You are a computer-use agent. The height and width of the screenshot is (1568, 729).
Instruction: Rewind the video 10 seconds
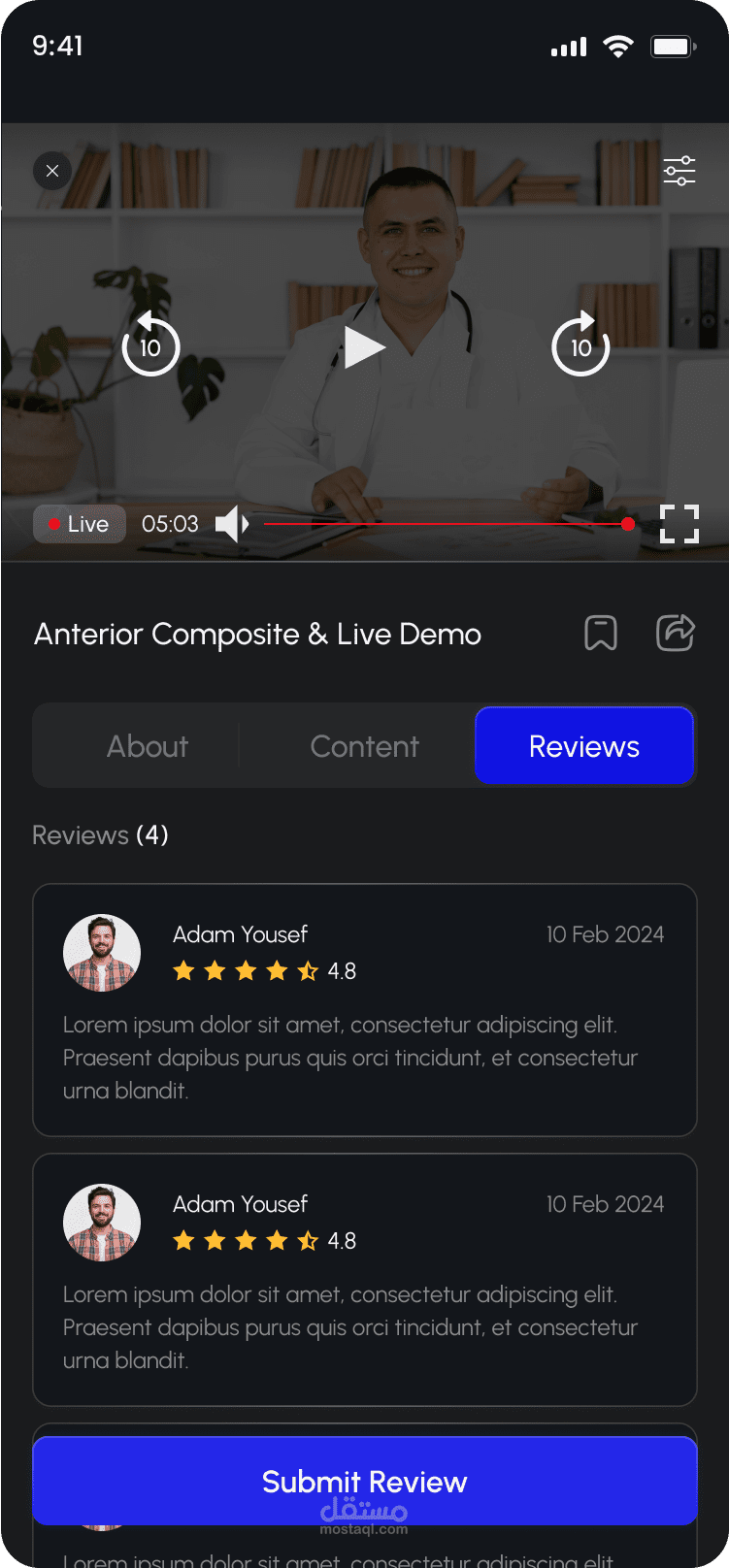click(150, 343)
